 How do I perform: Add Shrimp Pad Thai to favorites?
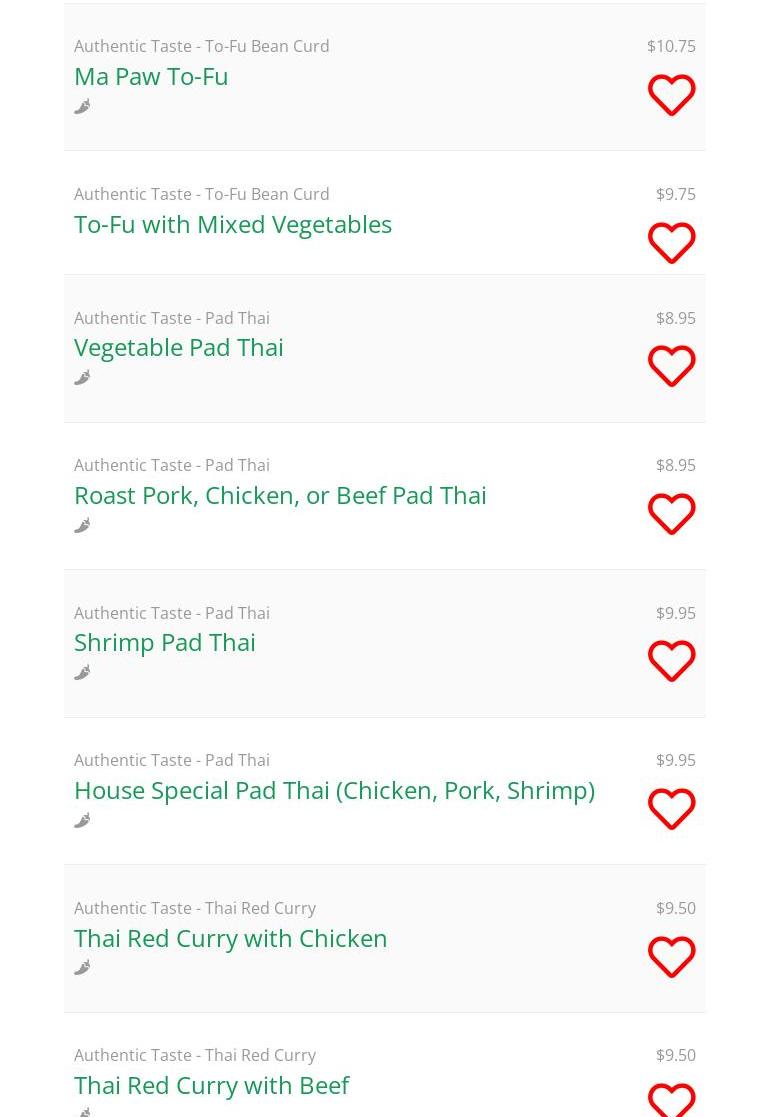[671, 661]
